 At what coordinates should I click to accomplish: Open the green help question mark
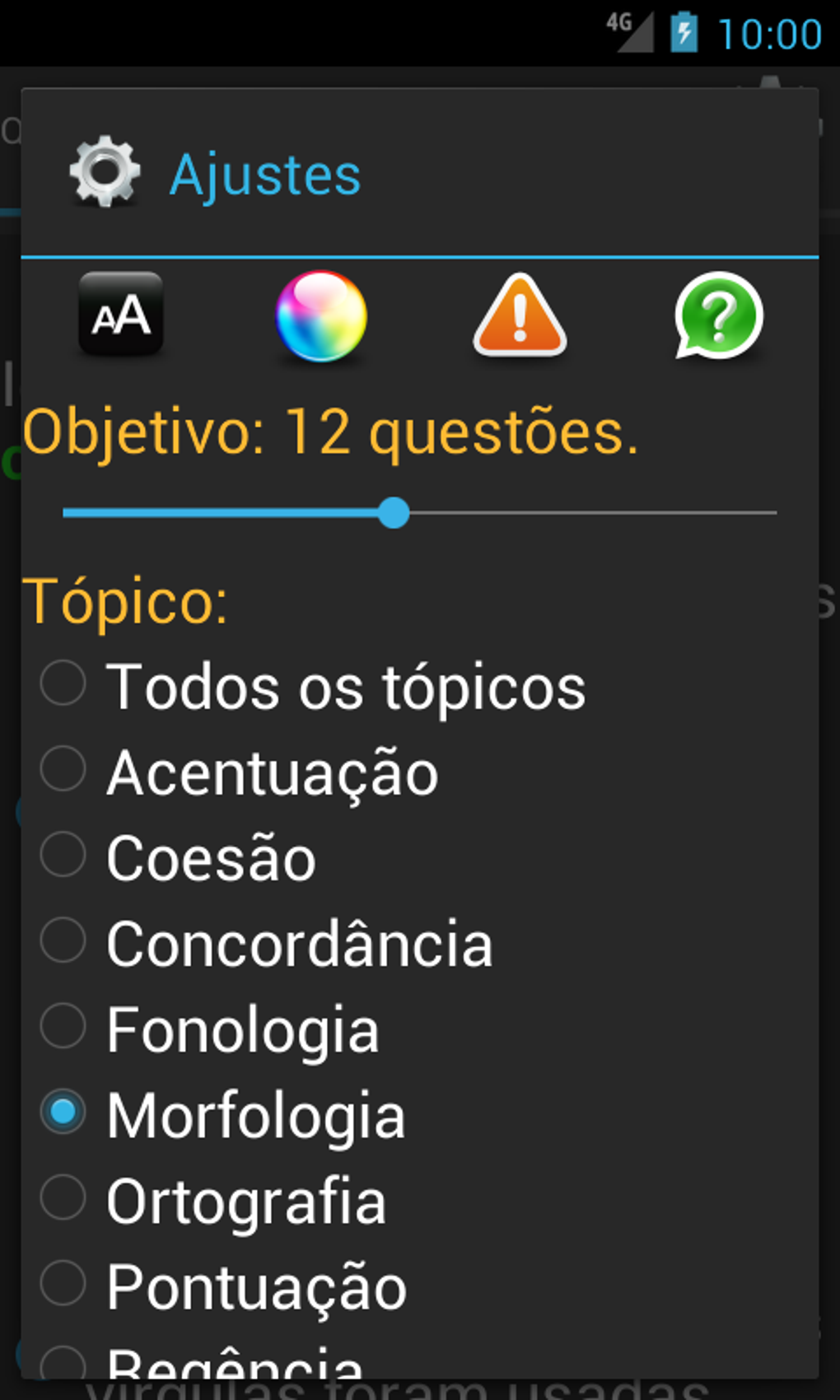point(719,316)
